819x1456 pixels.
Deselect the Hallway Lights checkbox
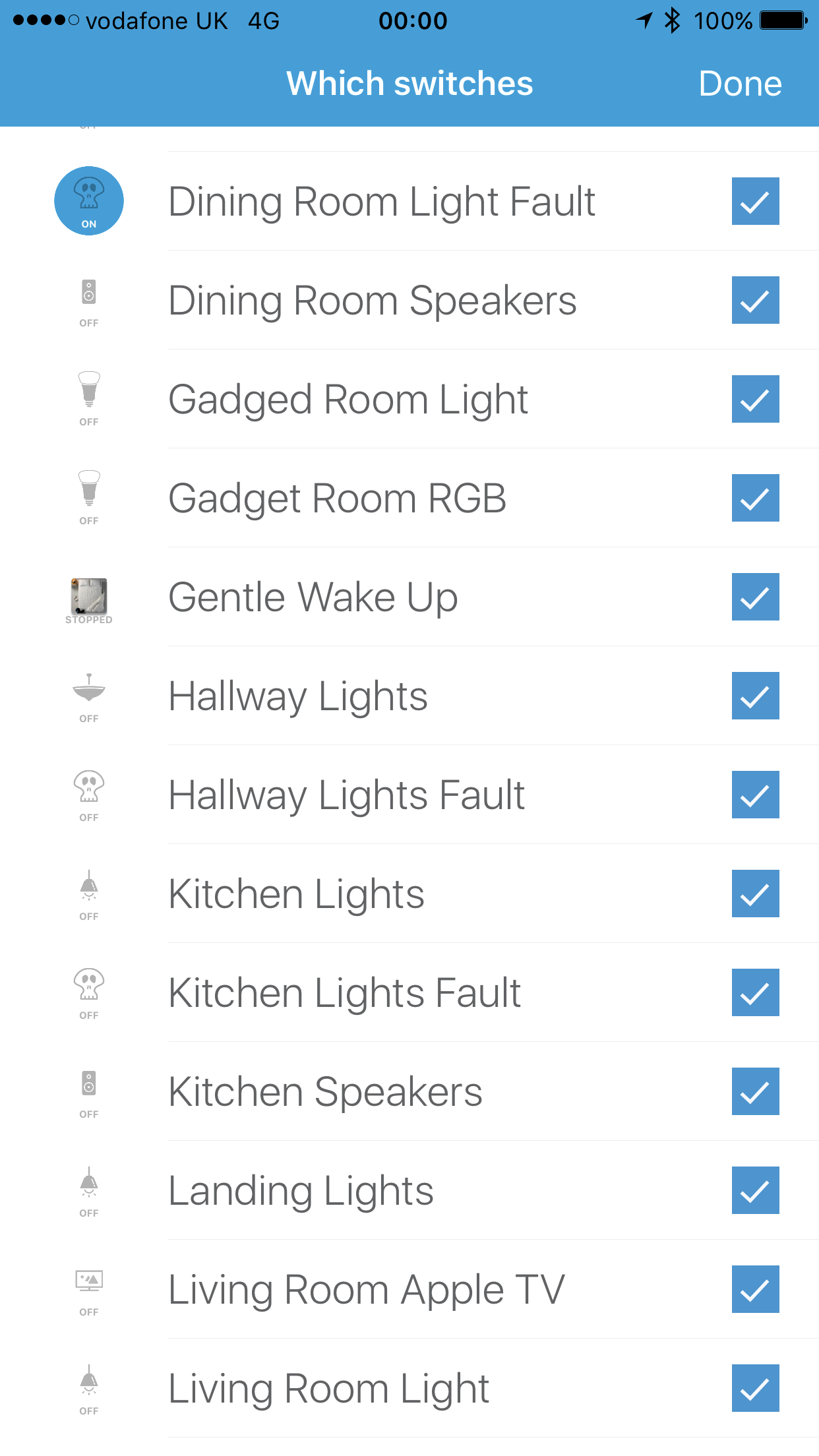(x=756, y=696)
